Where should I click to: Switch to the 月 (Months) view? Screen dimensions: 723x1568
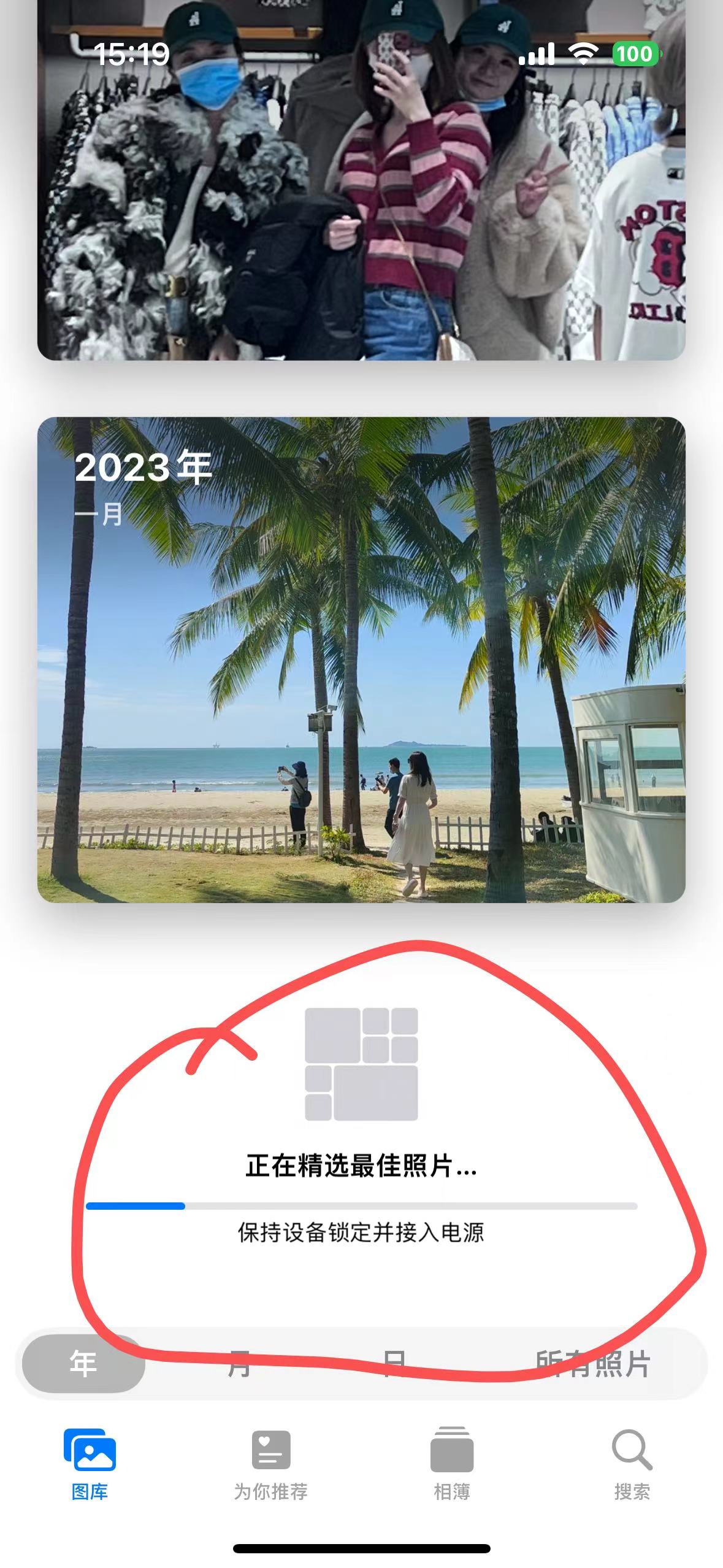tap(239, 1363)
